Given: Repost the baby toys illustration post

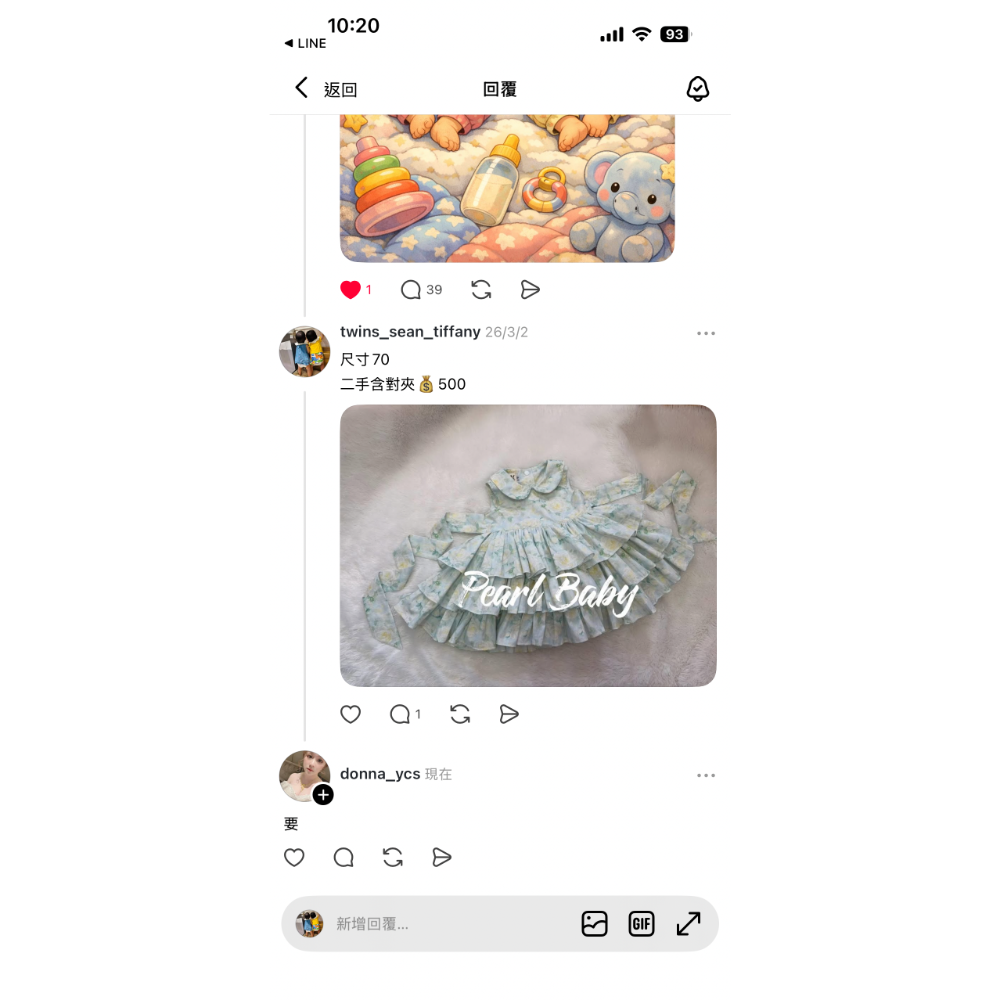Looking at the screenshot, I should (x=481, y=290).
